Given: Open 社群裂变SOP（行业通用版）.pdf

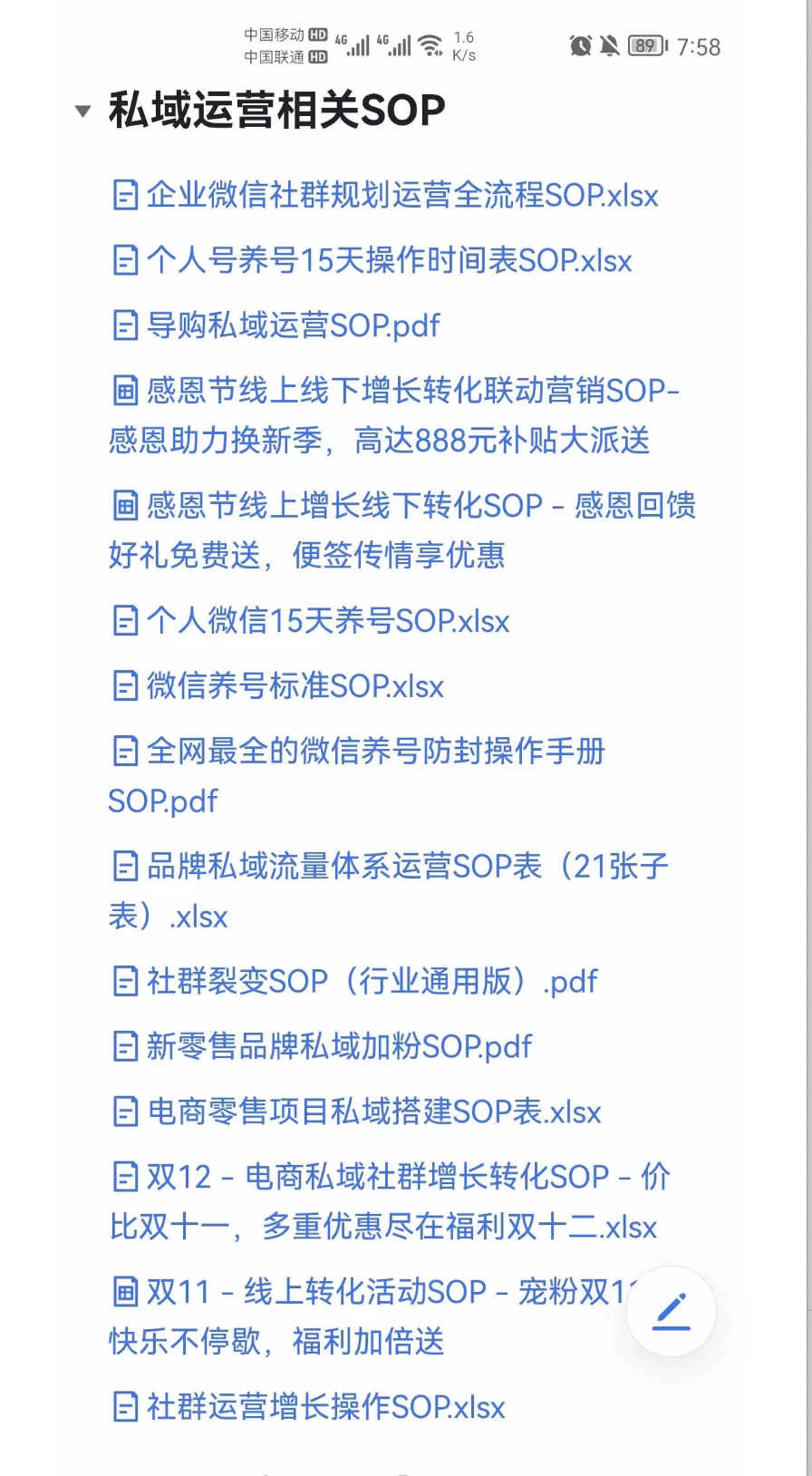Looking at the screenshot, I should 372,981.
